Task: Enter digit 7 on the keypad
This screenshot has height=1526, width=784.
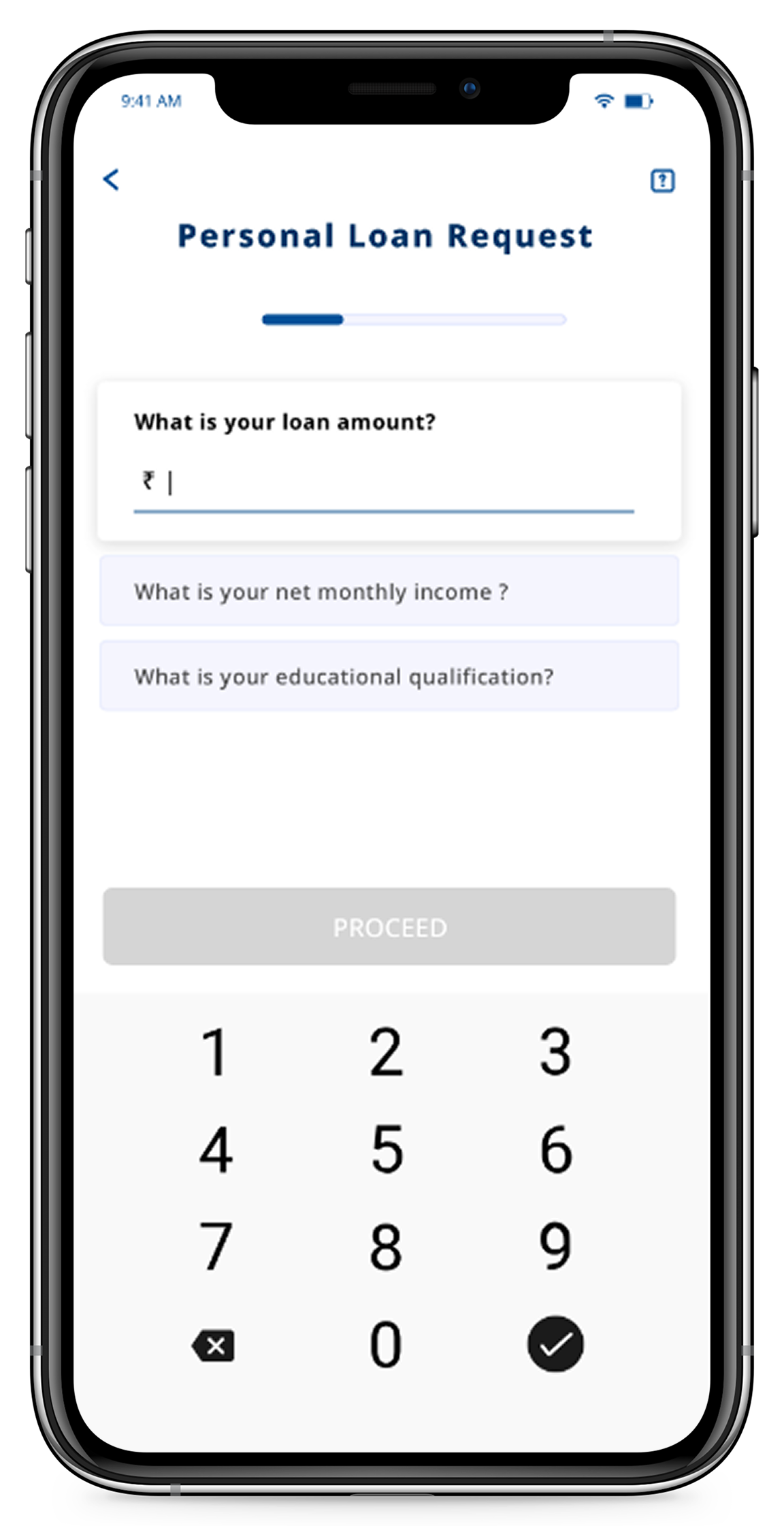Action: [x=216, y=1247]
